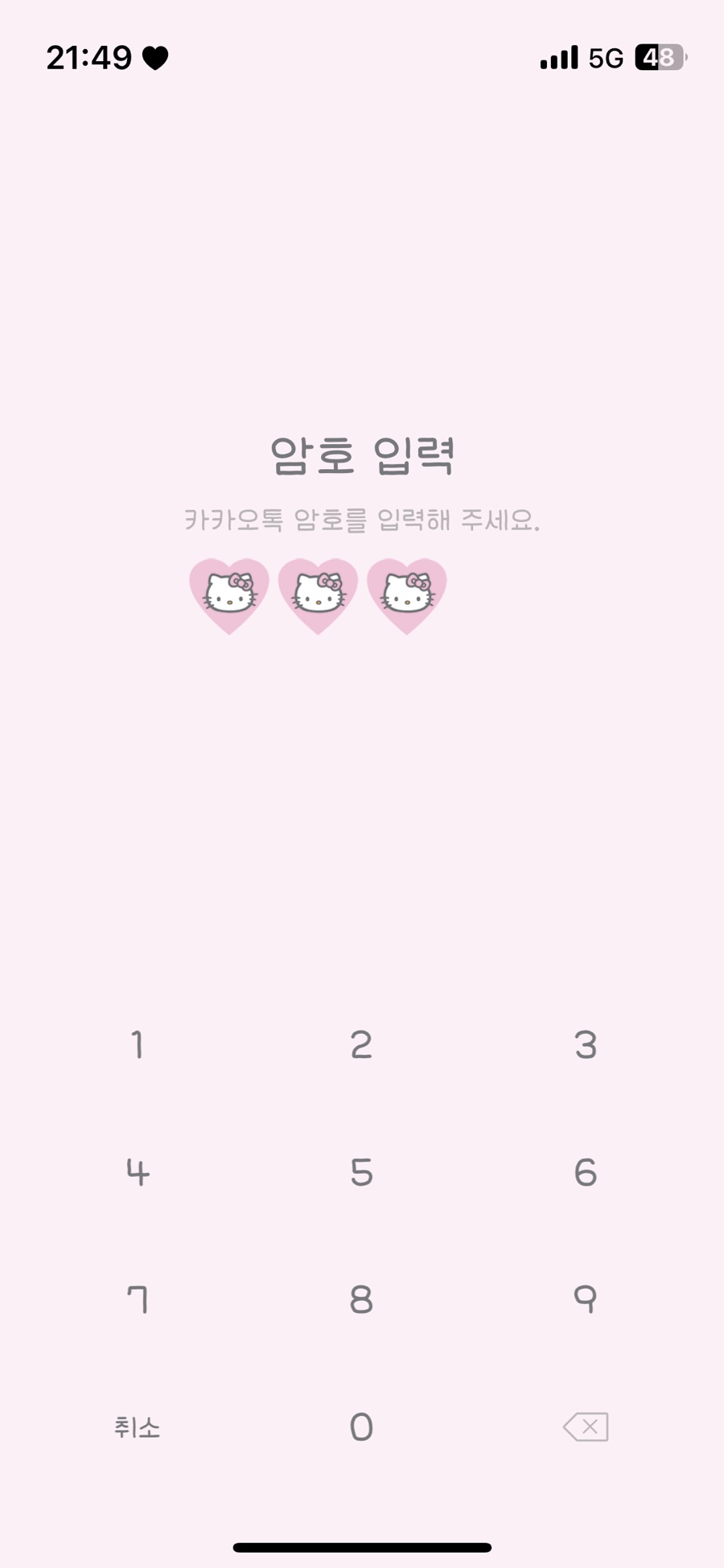The width and height of the screenshot is (724, 1568).
Task: Tap the 0 key
Action: pos(361,1426)
